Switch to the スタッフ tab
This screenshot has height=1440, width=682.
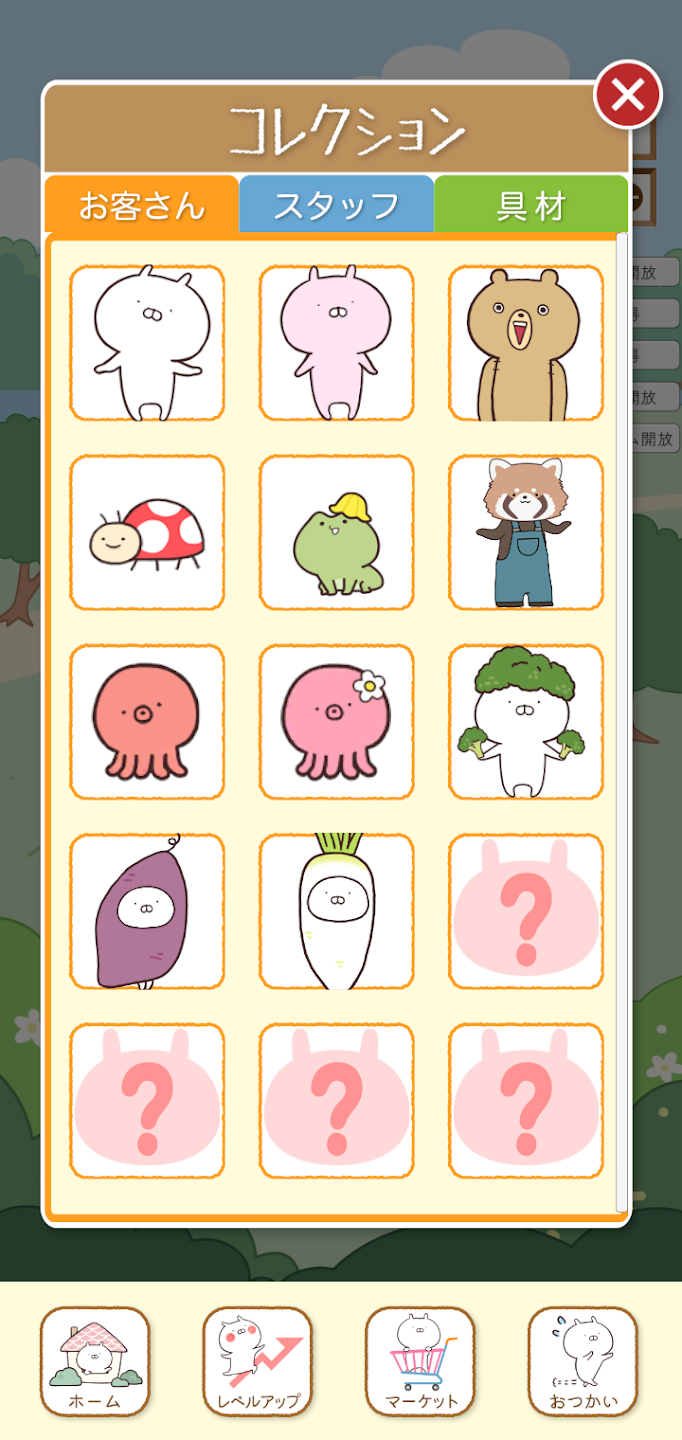click(336, 205)
